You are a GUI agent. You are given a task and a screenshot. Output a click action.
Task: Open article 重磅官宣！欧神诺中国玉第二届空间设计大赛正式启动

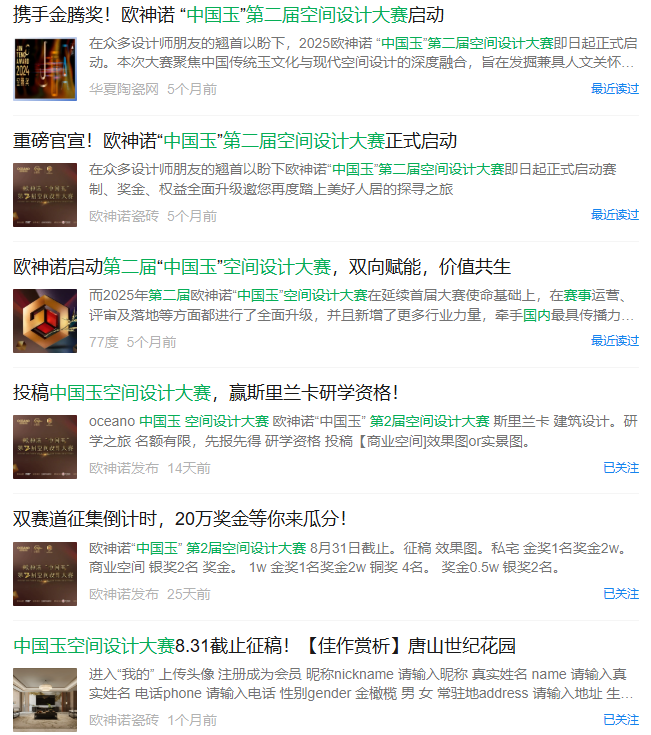click(234, 141)
